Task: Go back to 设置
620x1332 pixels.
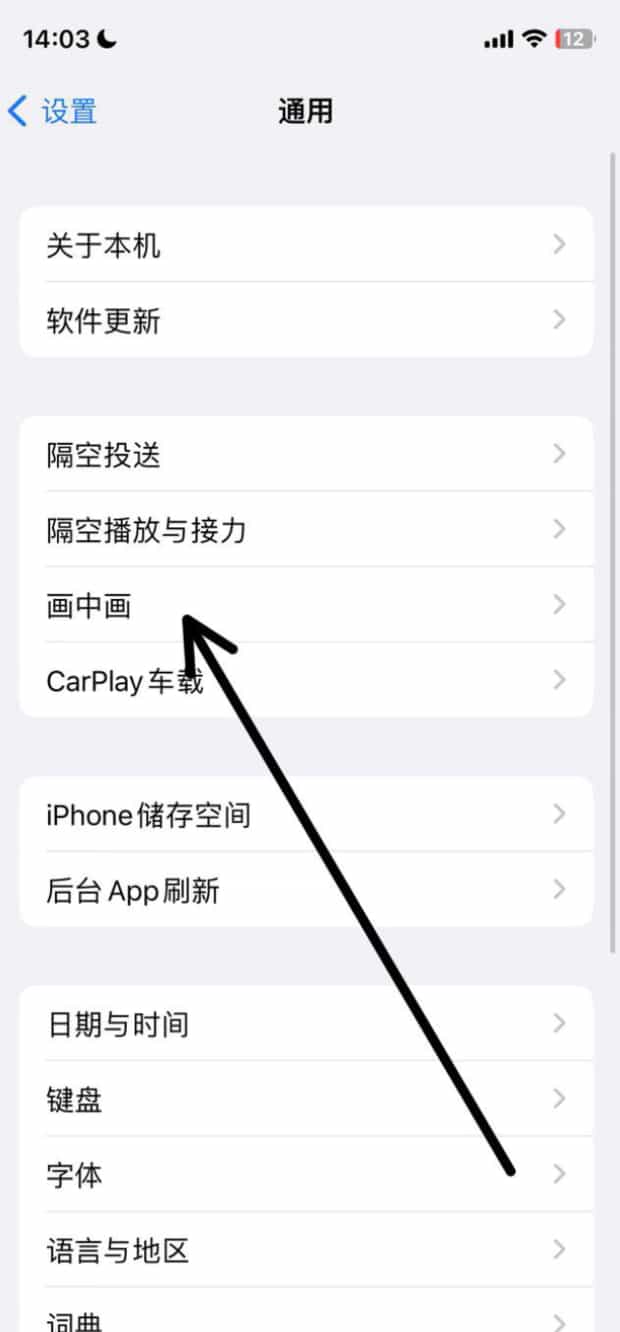Action: 52,111
